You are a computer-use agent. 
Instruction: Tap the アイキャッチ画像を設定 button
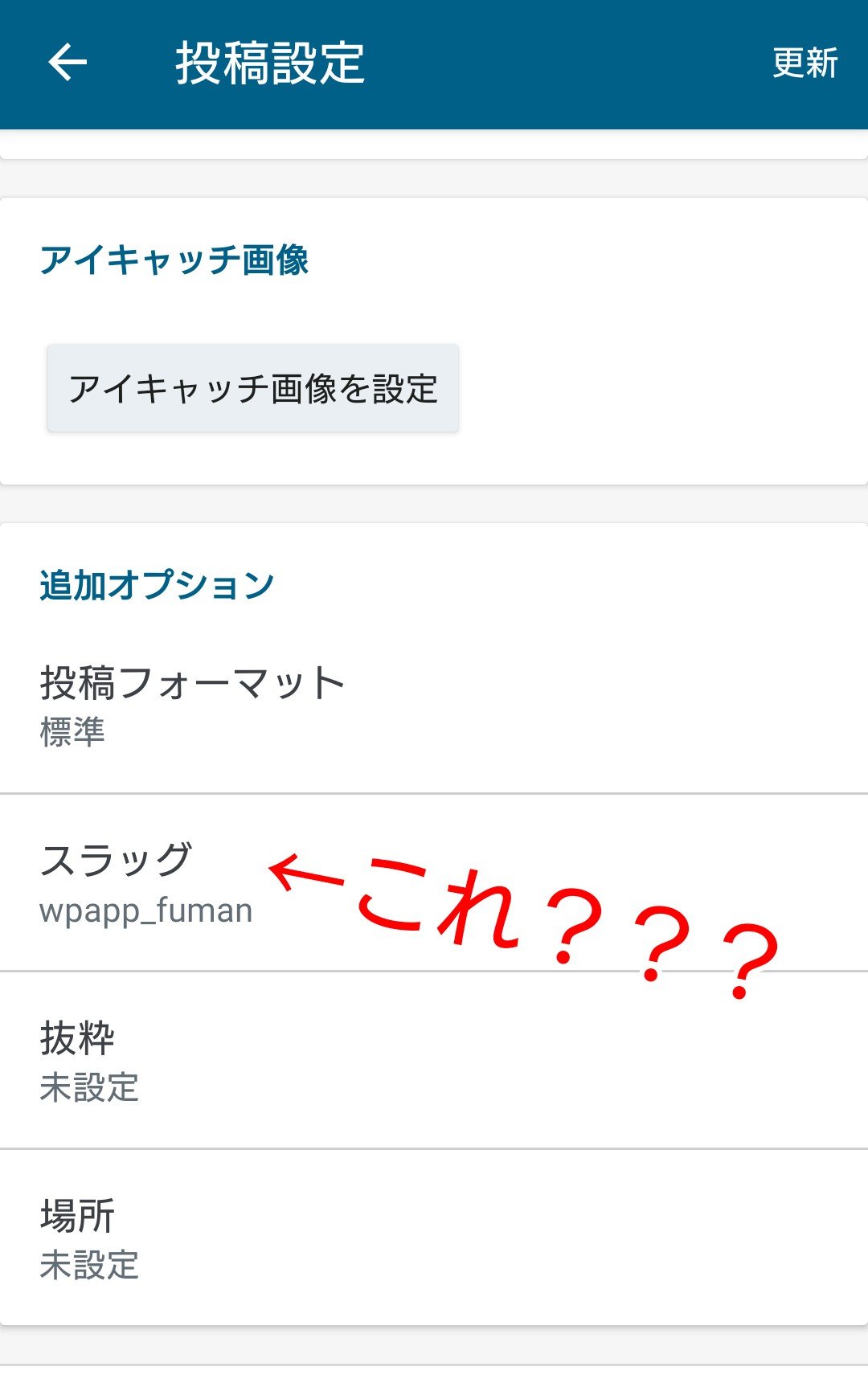pyautogui.click(x=253, y=389)
